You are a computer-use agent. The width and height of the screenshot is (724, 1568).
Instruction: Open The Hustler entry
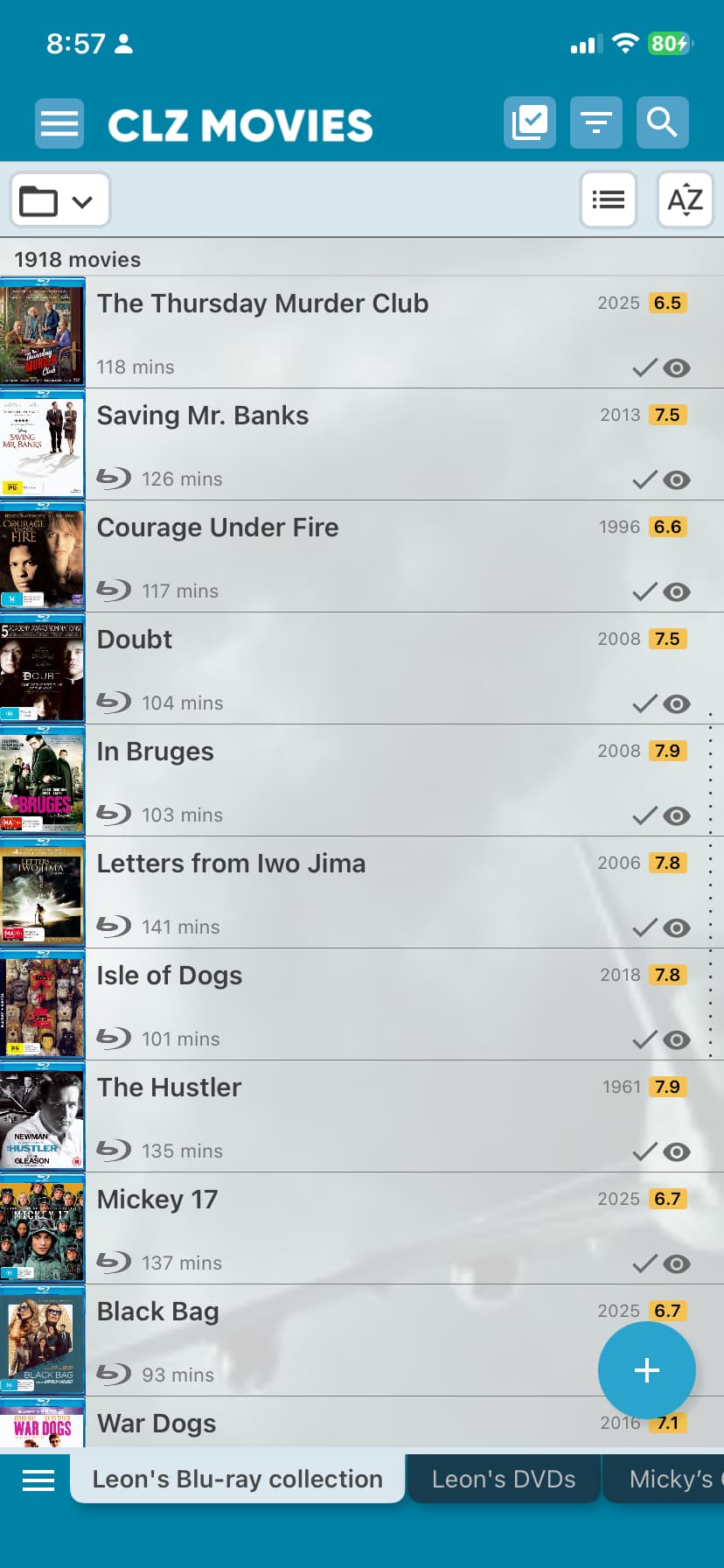169,1088
